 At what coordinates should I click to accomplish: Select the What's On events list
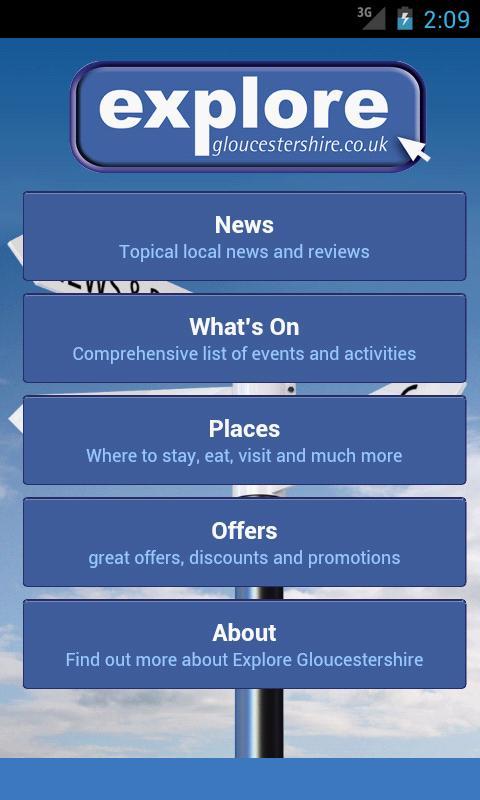pos(244,338)
